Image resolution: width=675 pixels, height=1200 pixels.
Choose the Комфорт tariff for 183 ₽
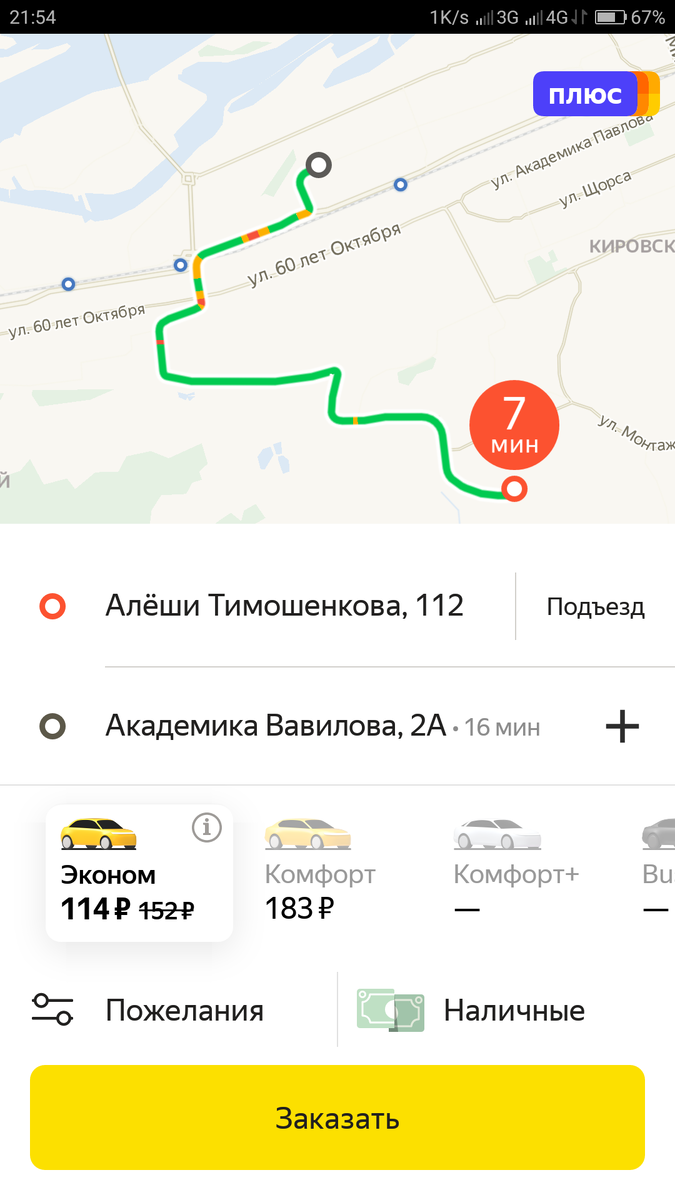[320, 870]
